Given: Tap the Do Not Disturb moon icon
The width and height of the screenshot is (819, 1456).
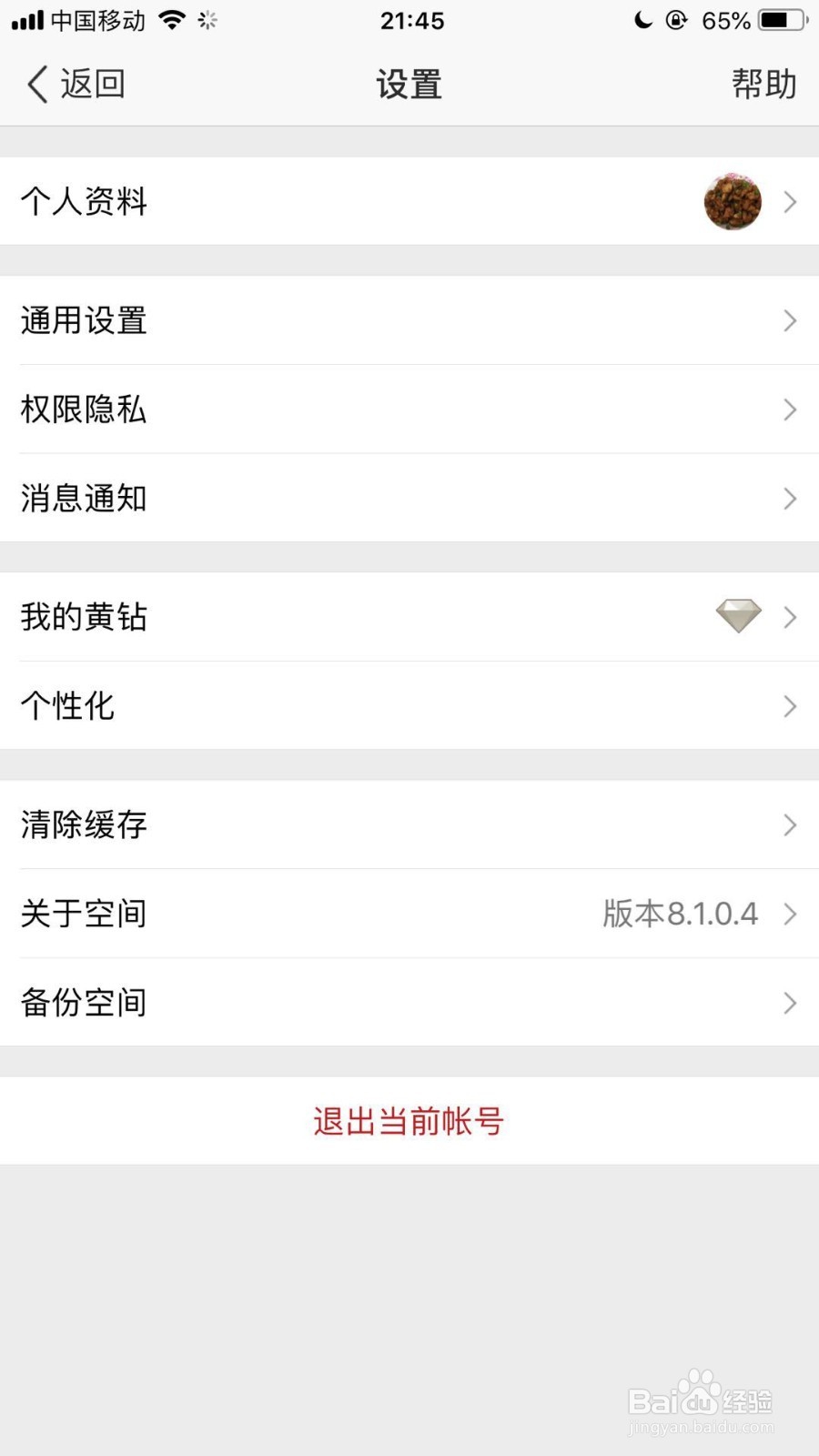Looking at the screenshot, I should pos(643,20).
